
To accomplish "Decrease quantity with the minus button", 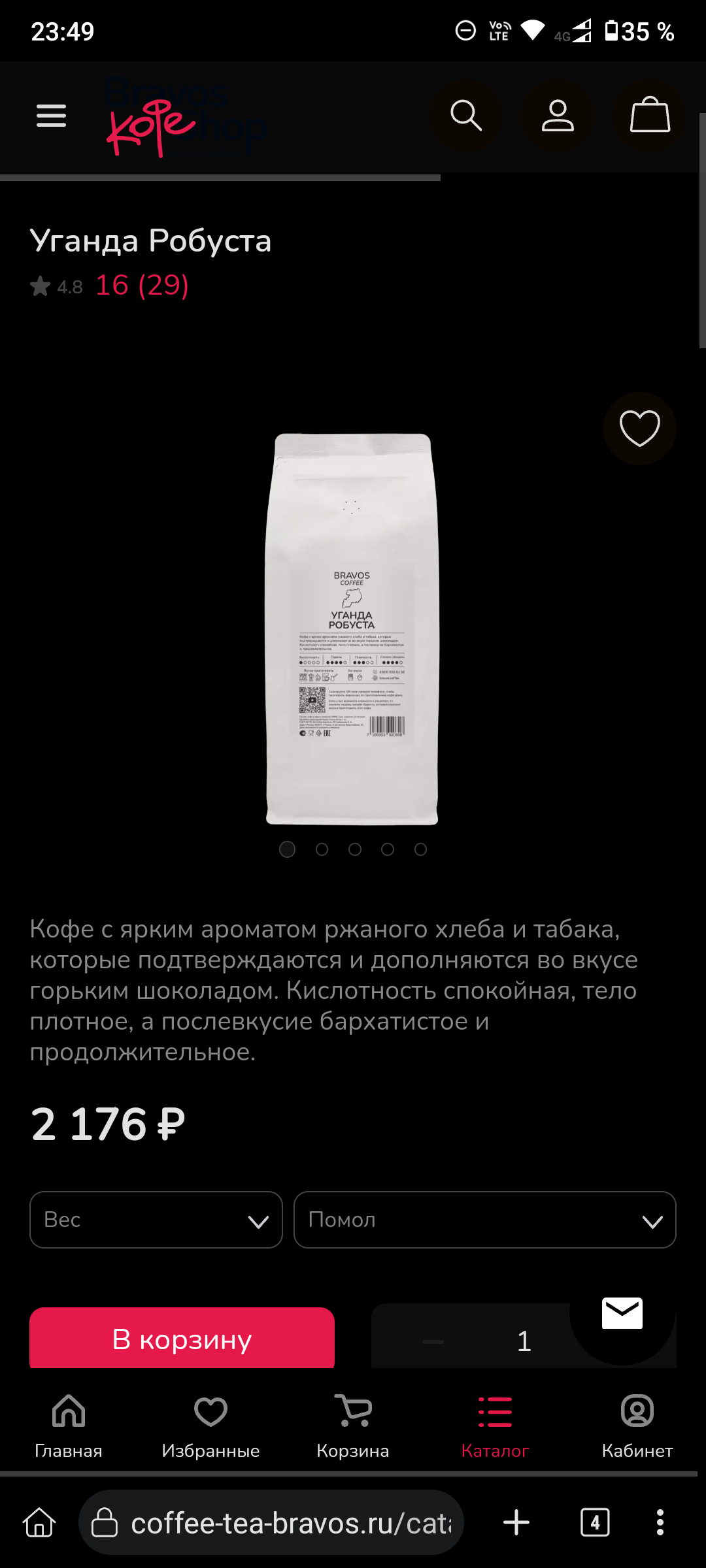I will [433, 1341].
